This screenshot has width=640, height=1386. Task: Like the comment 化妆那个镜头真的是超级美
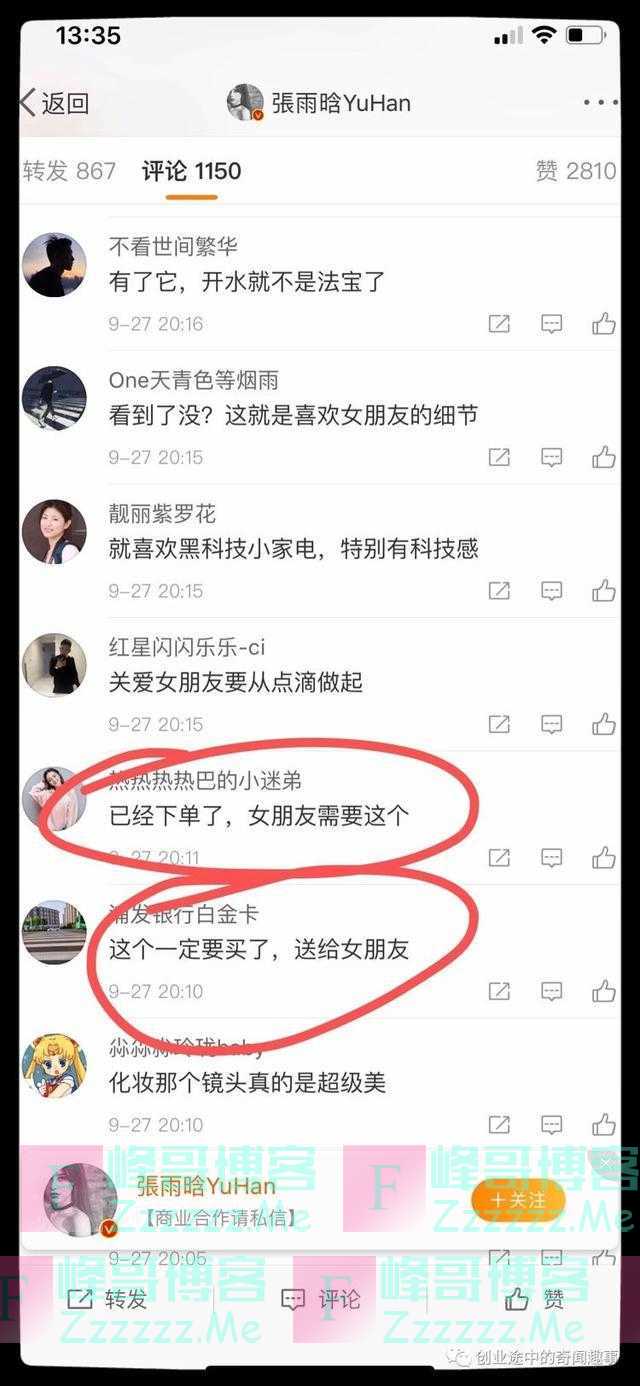click(x=603, y=1125)
